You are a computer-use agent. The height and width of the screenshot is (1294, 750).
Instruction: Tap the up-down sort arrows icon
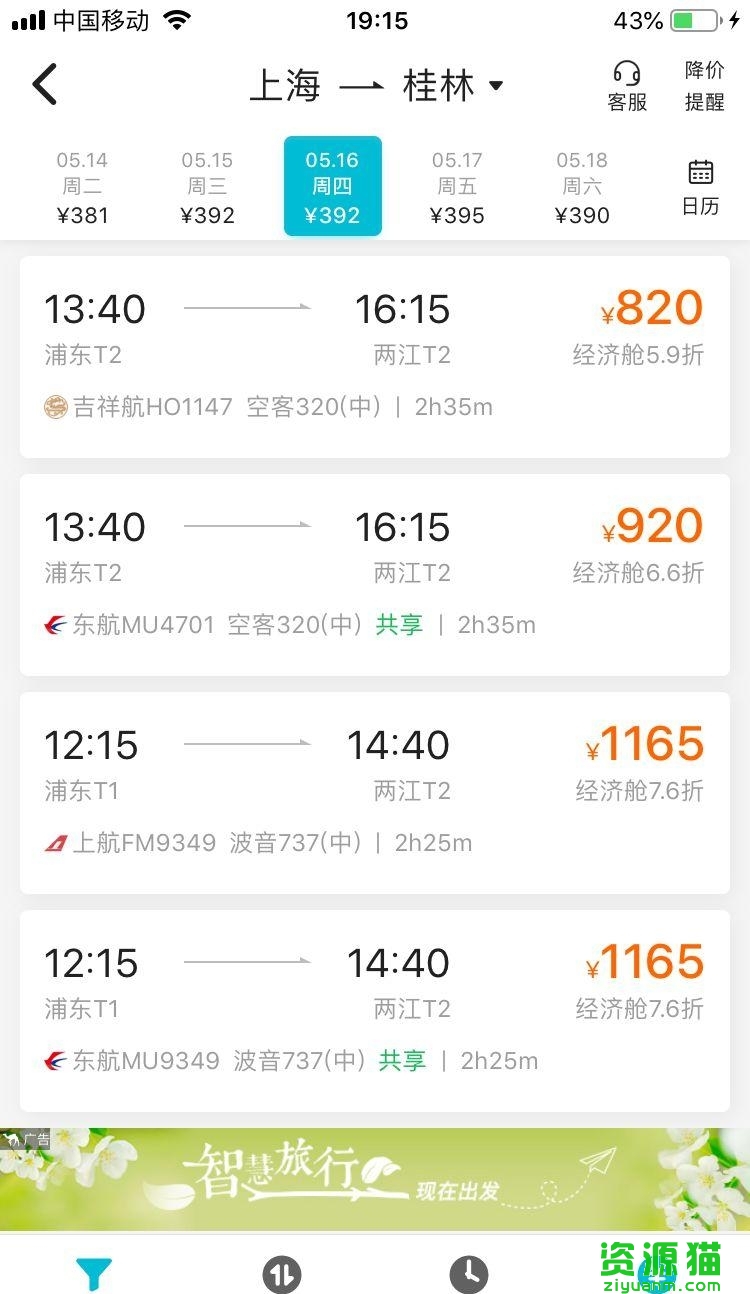(282, 1274)
